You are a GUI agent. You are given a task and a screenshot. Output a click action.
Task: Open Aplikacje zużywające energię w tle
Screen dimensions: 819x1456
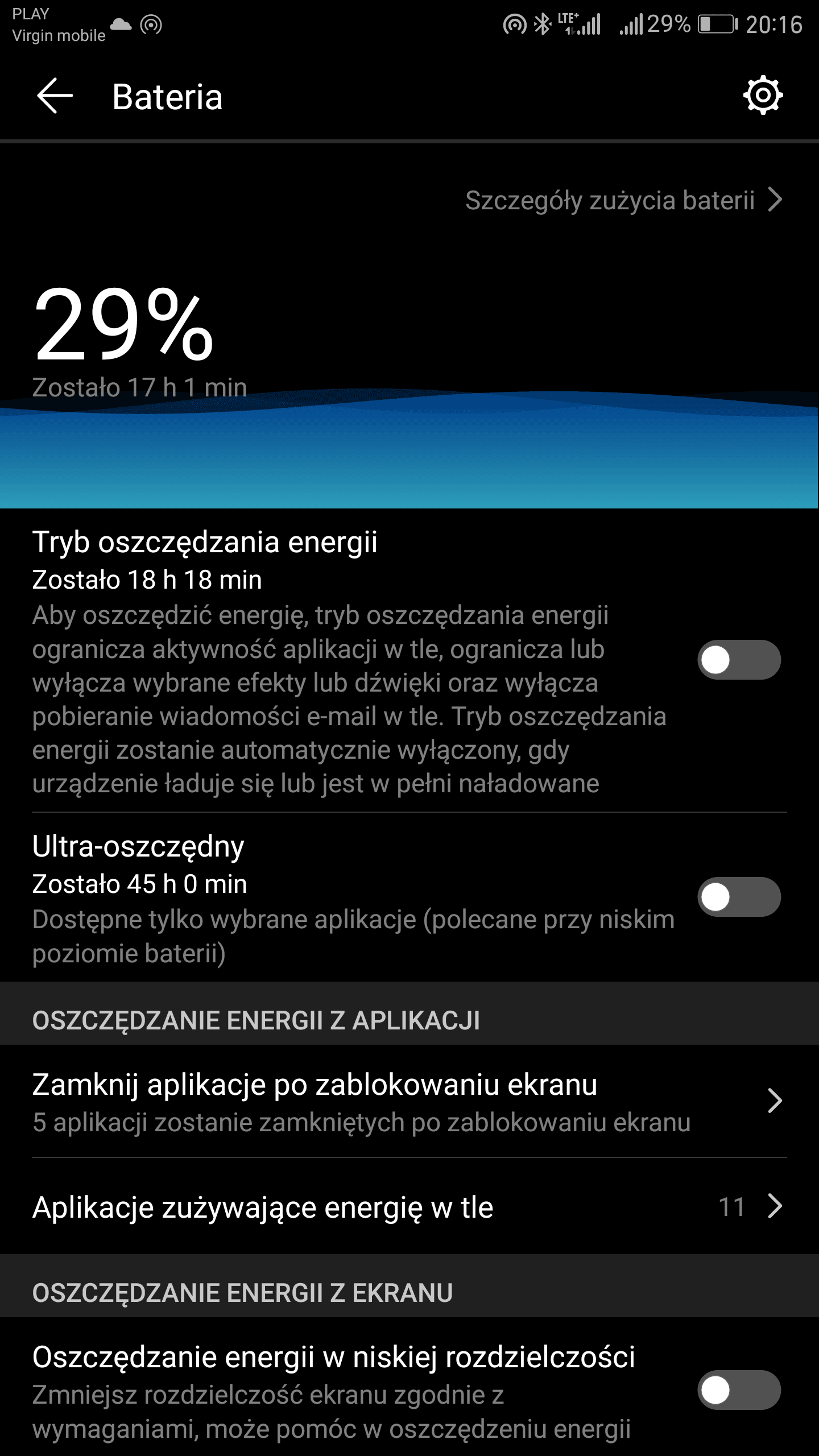point(409,1207)
